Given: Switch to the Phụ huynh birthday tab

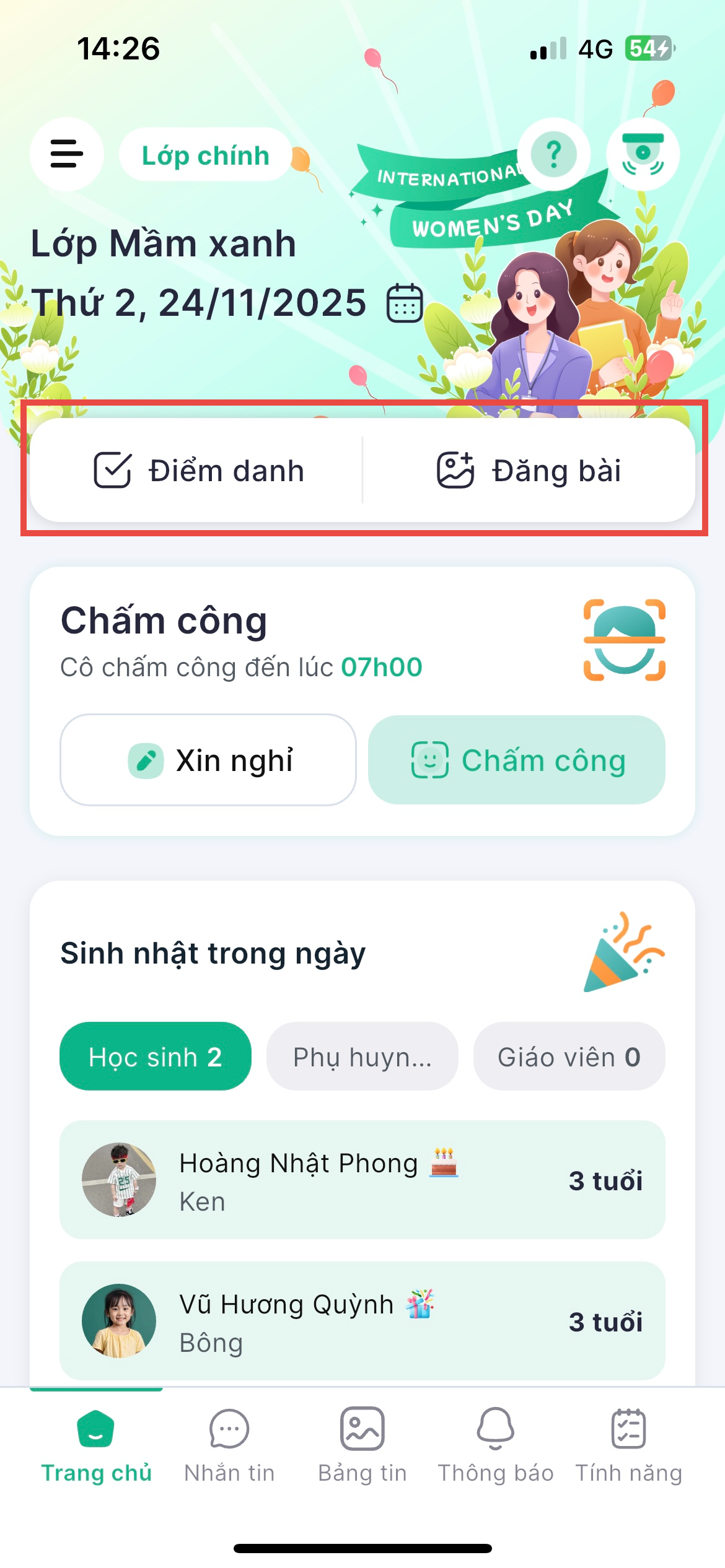Looking at the screenshot, I should point(362,1056).
